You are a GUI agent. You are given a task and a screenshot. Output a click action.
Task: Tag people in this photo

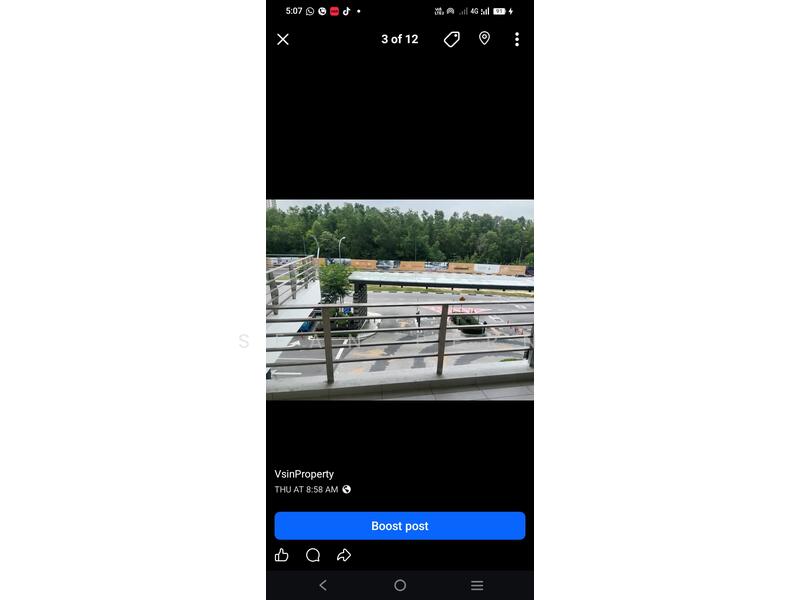[x=452, y=39]
